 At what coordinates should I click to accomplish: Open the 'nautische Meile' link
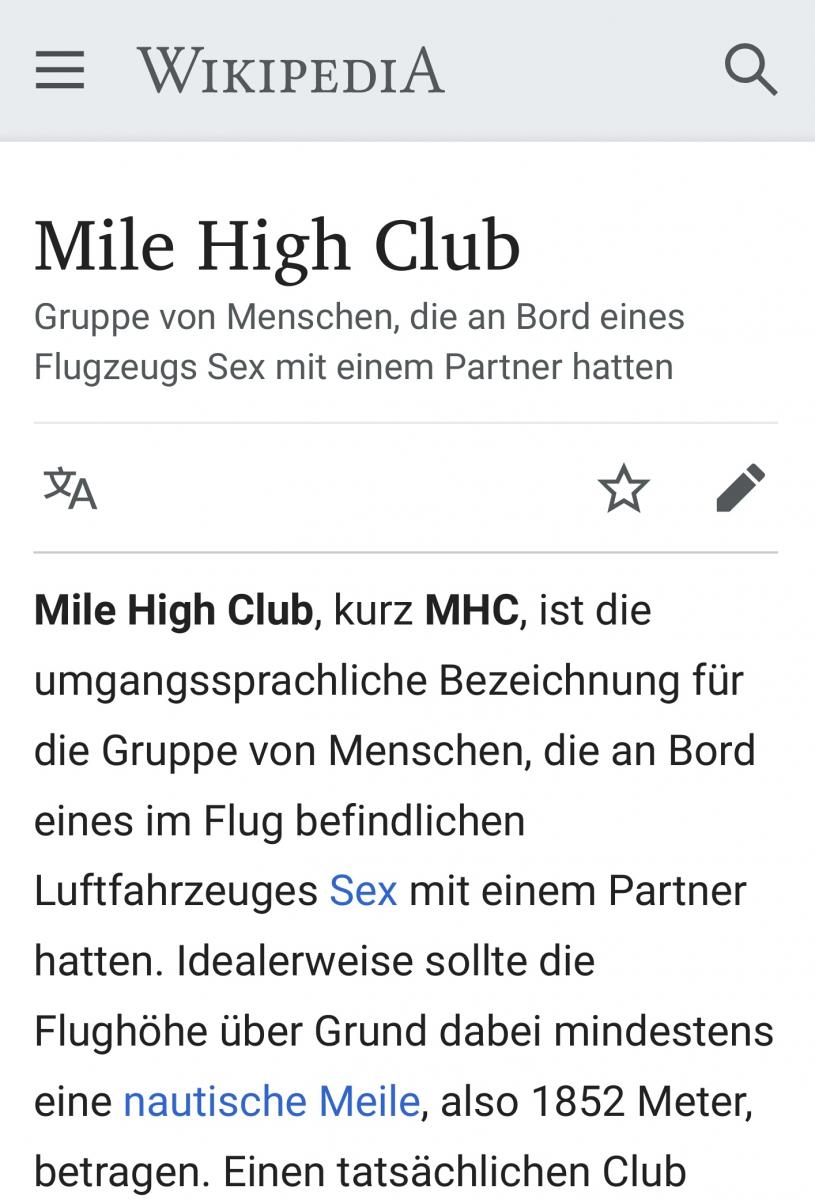tap(271, 1101)
